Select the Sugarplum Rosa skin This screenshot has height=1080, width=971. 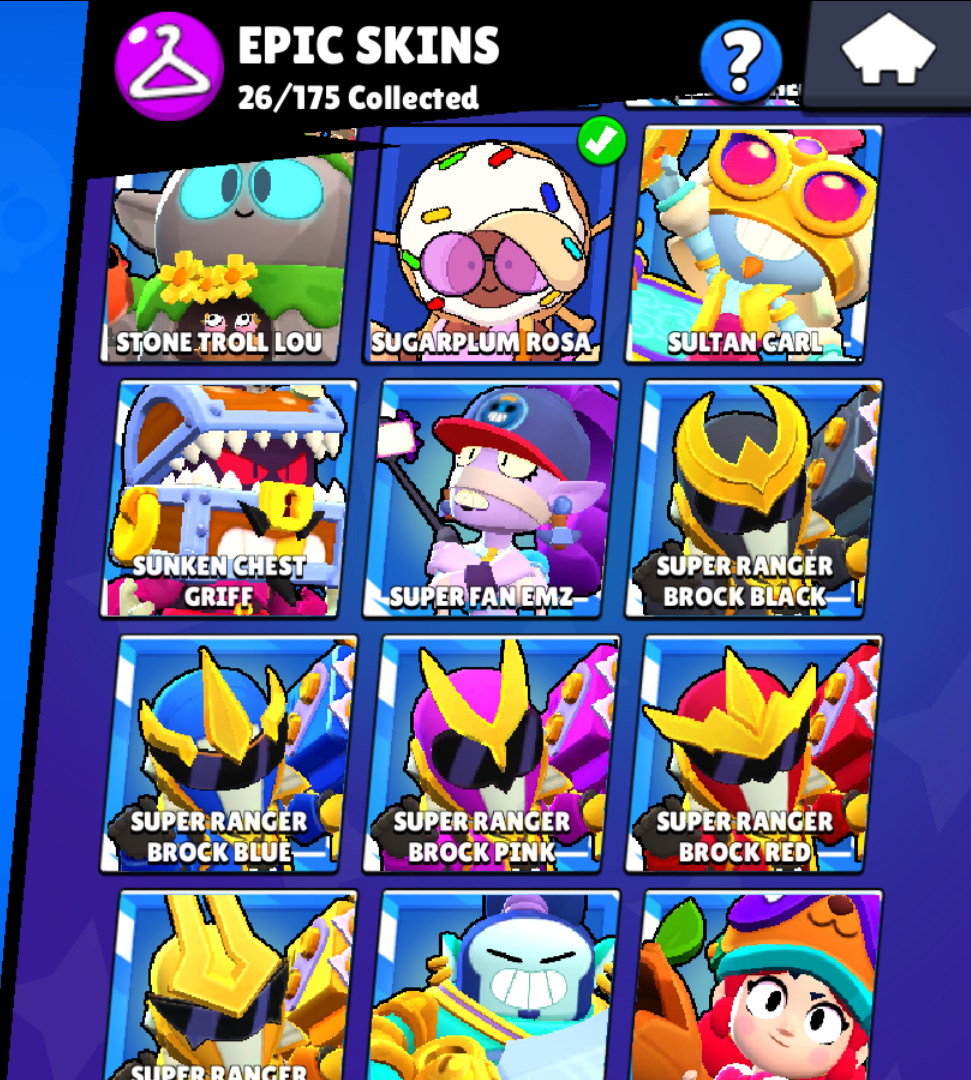[x=490, y=245]
